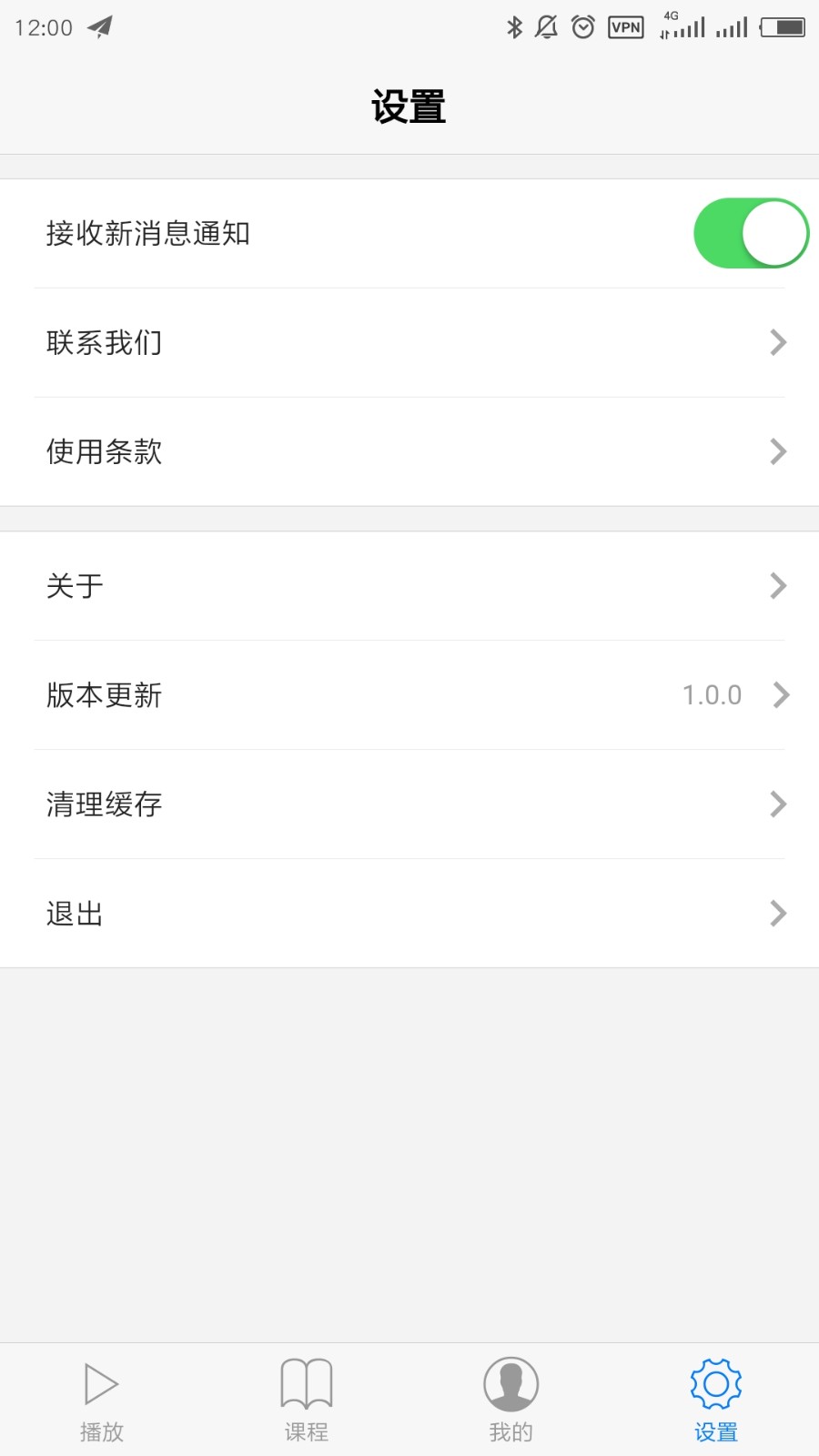Tap the battery indicator in status bar
Screen dimensions: 819x1456
click(784, 27)
